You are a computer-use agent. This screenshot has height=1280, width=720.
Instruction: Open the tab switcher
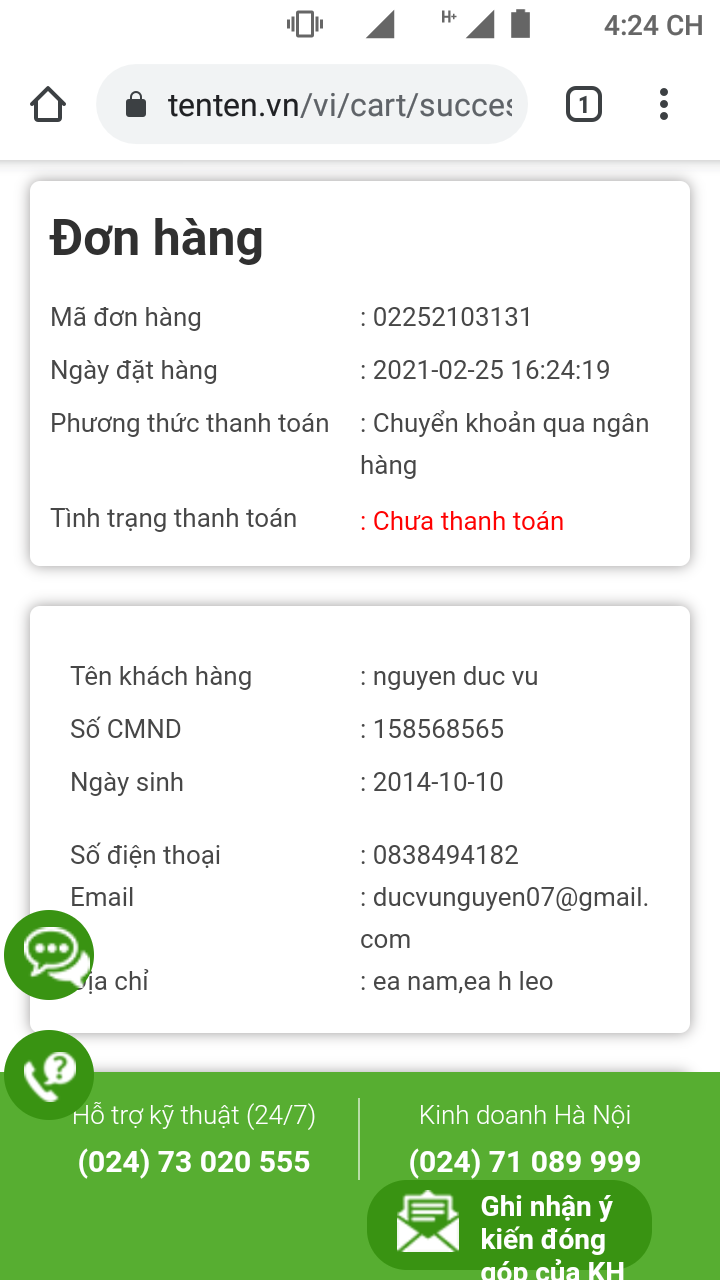tap(584, 104)
